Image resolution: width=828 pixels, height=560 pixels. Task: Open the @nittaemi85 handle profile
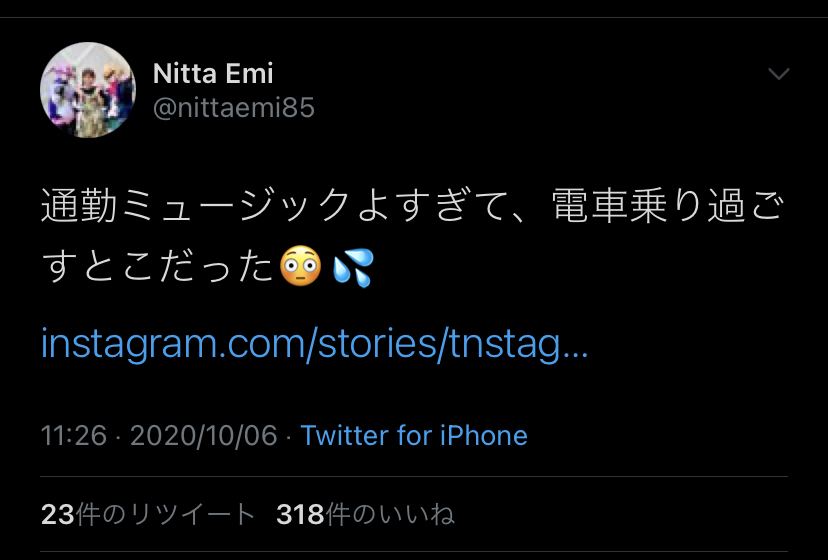click(x=233, y=108)
